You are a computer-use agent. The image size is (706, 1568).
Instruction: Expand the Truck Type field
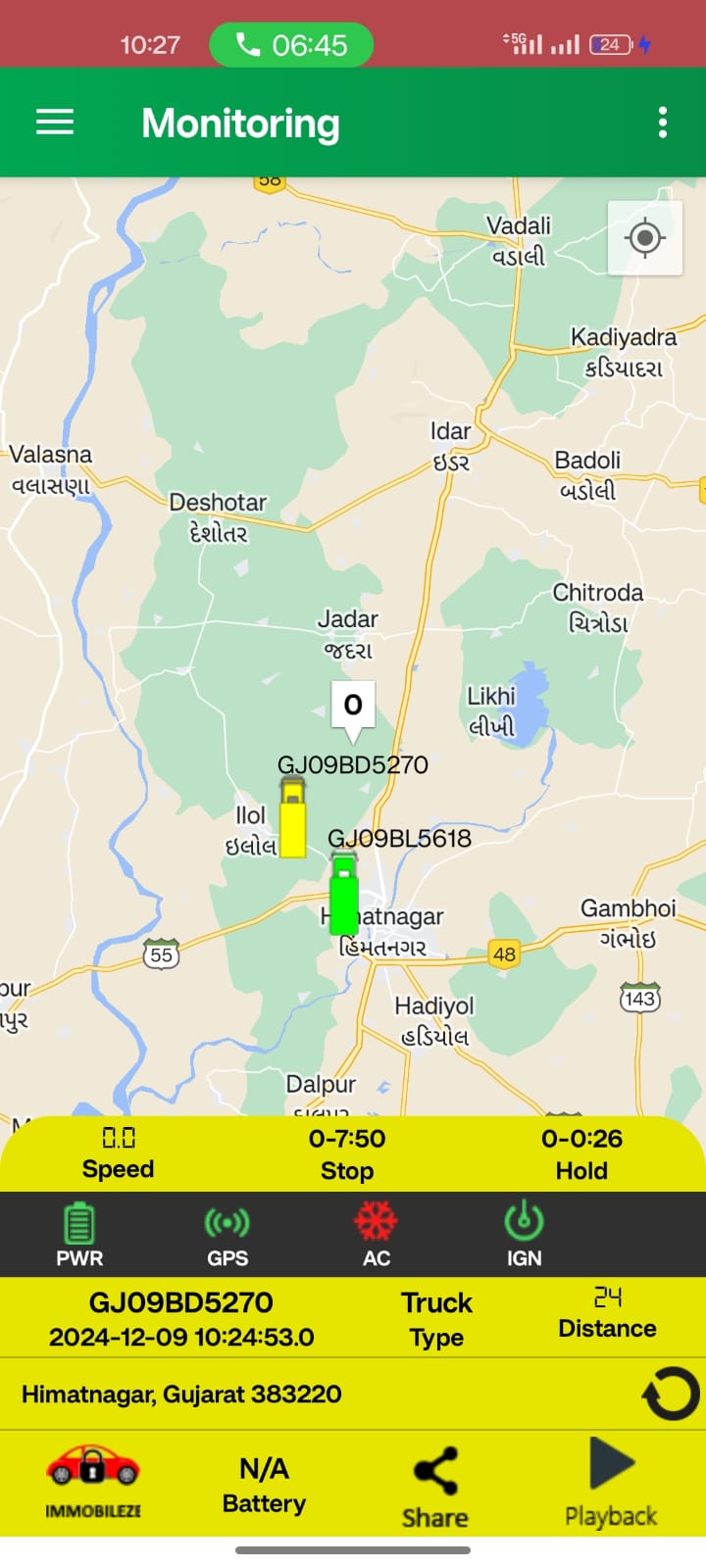click(x=435, y=1318)
